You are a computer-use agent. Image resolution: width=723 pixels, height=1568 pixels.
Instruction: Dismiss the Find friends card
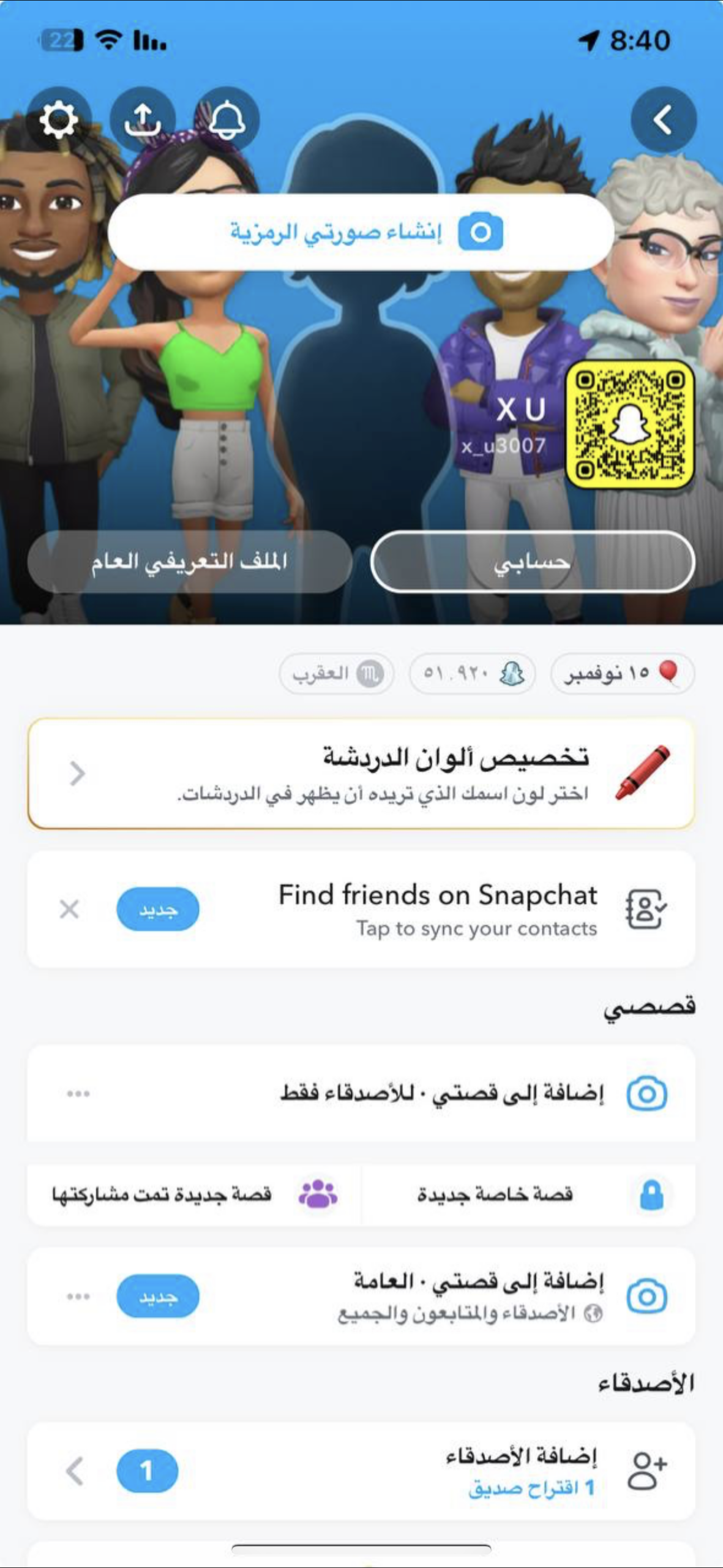[69, 909]
